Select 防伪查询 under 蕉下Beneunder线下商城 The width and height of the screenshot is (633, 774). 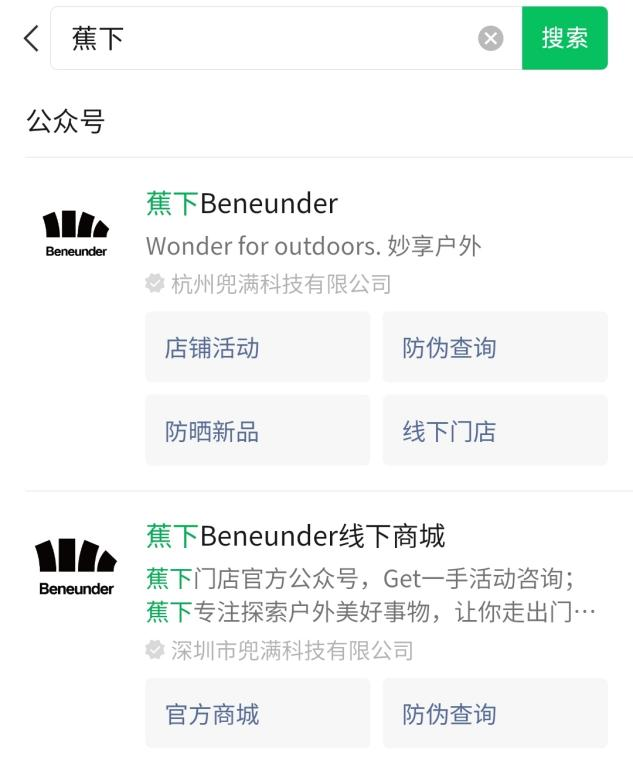[494, 713]
